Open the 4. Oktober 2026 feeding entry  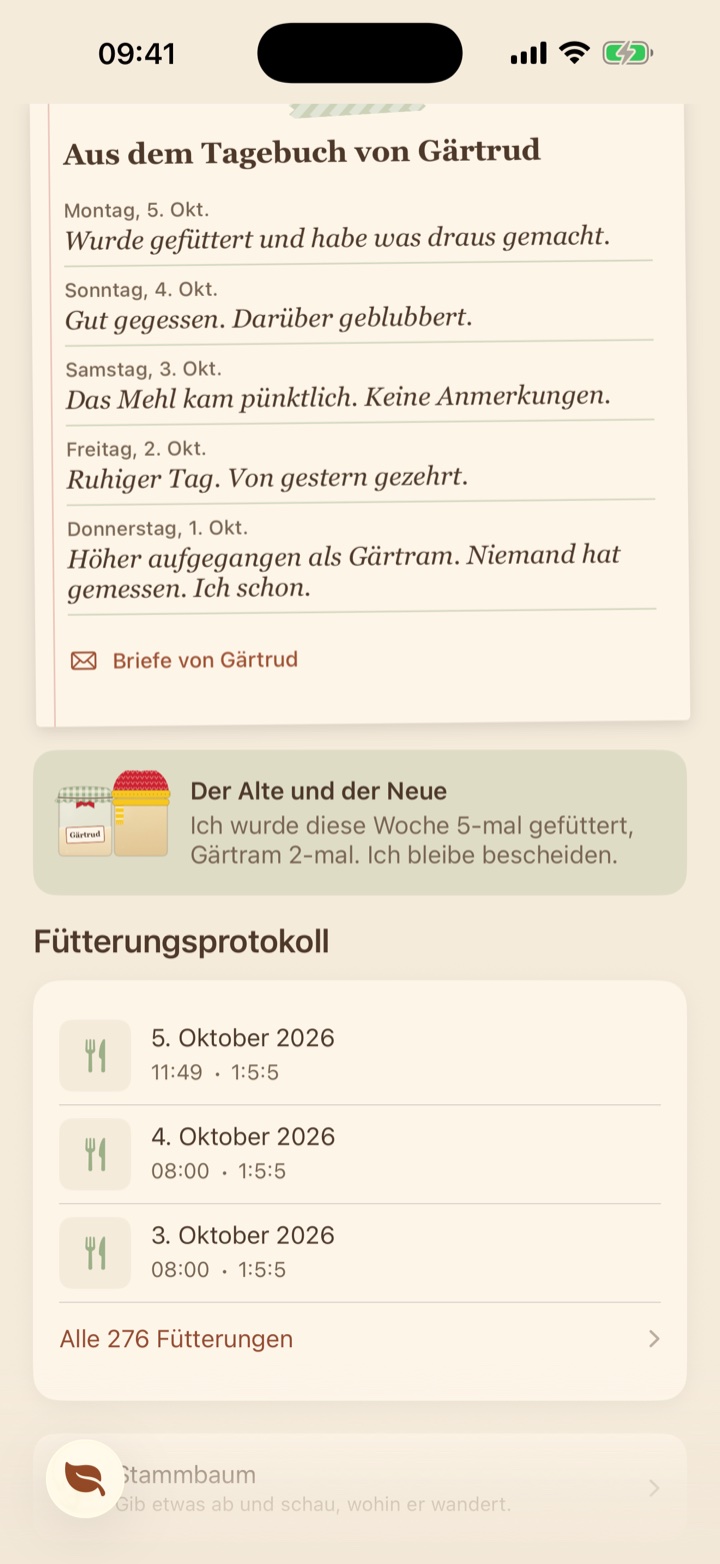(360, 1154)
